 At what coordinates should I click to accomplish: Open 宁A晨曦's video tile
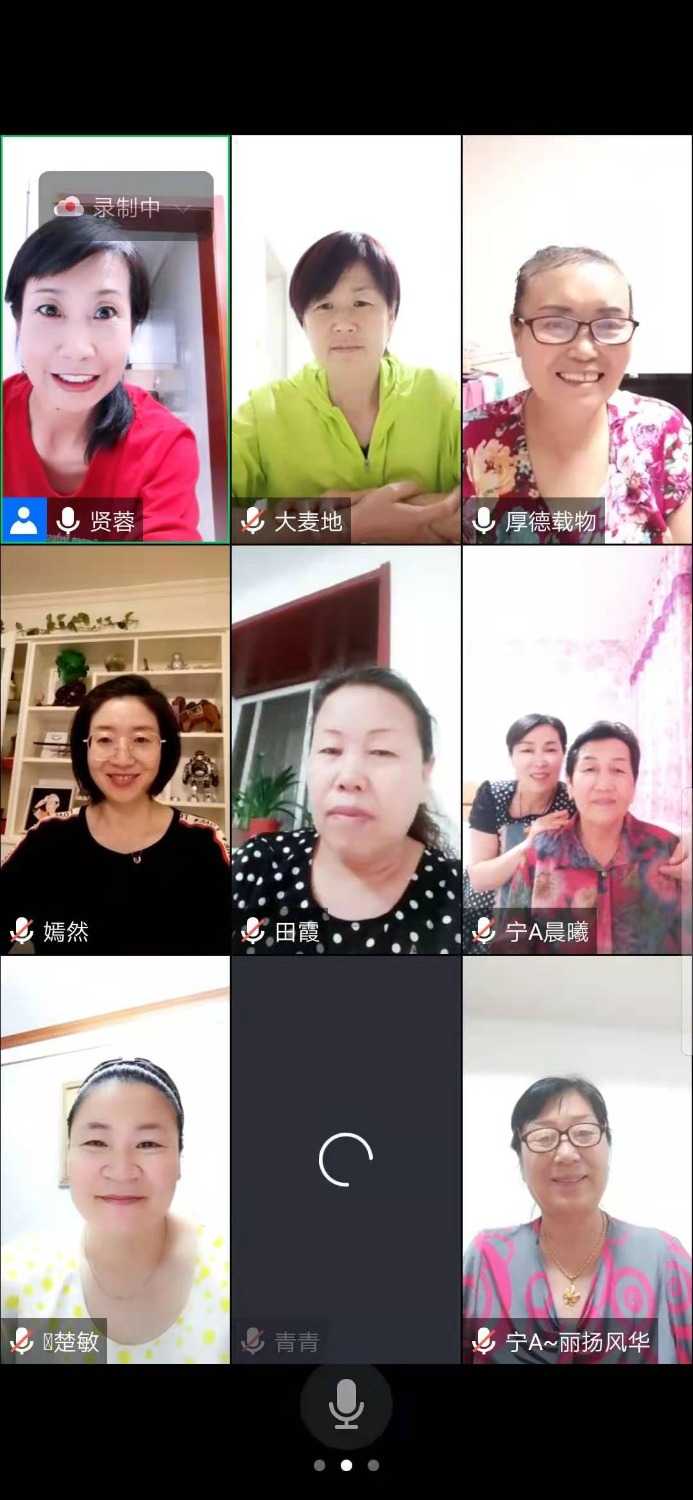(x=577, y=750)
